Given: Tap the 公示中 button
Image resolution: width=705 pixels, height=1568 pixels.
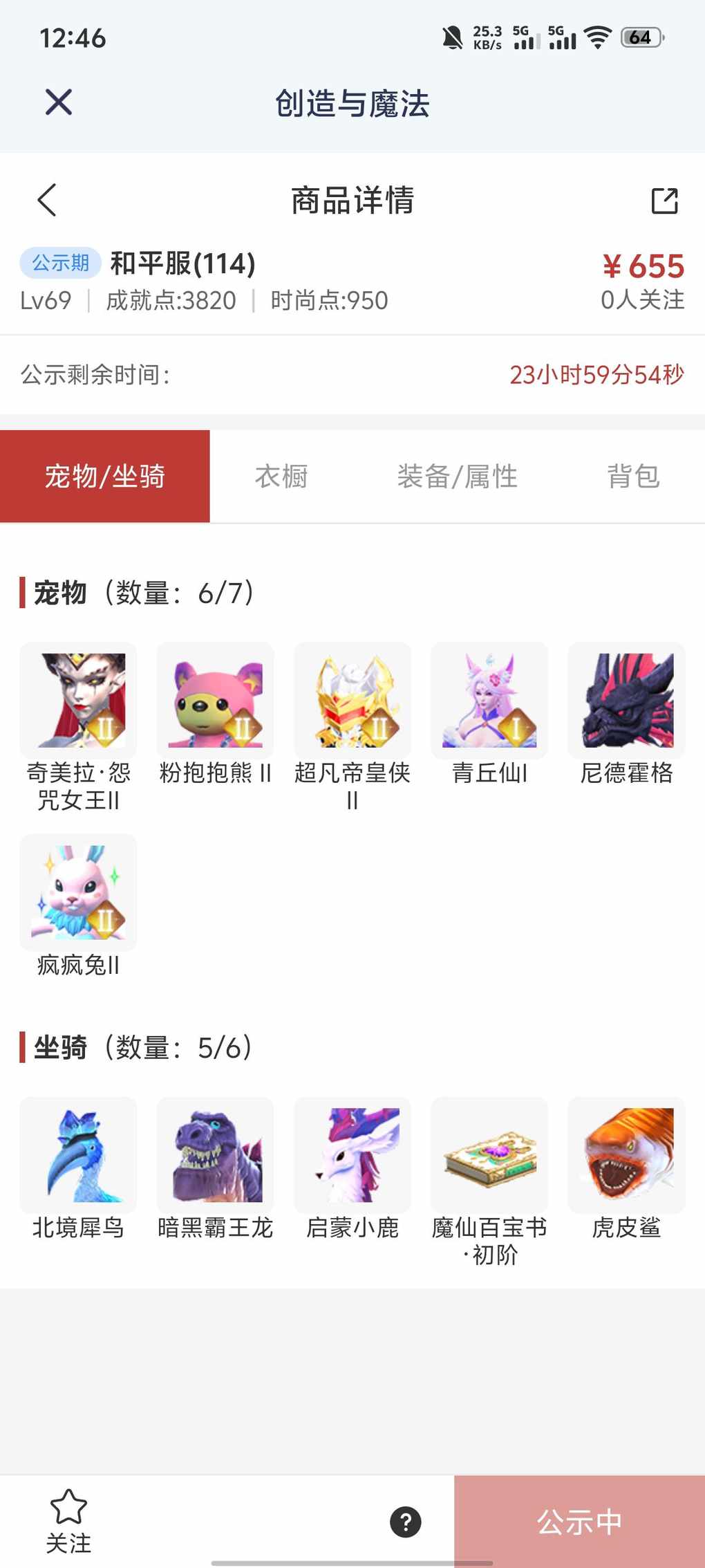Looking at the screenshot, I should point(579,1522).
